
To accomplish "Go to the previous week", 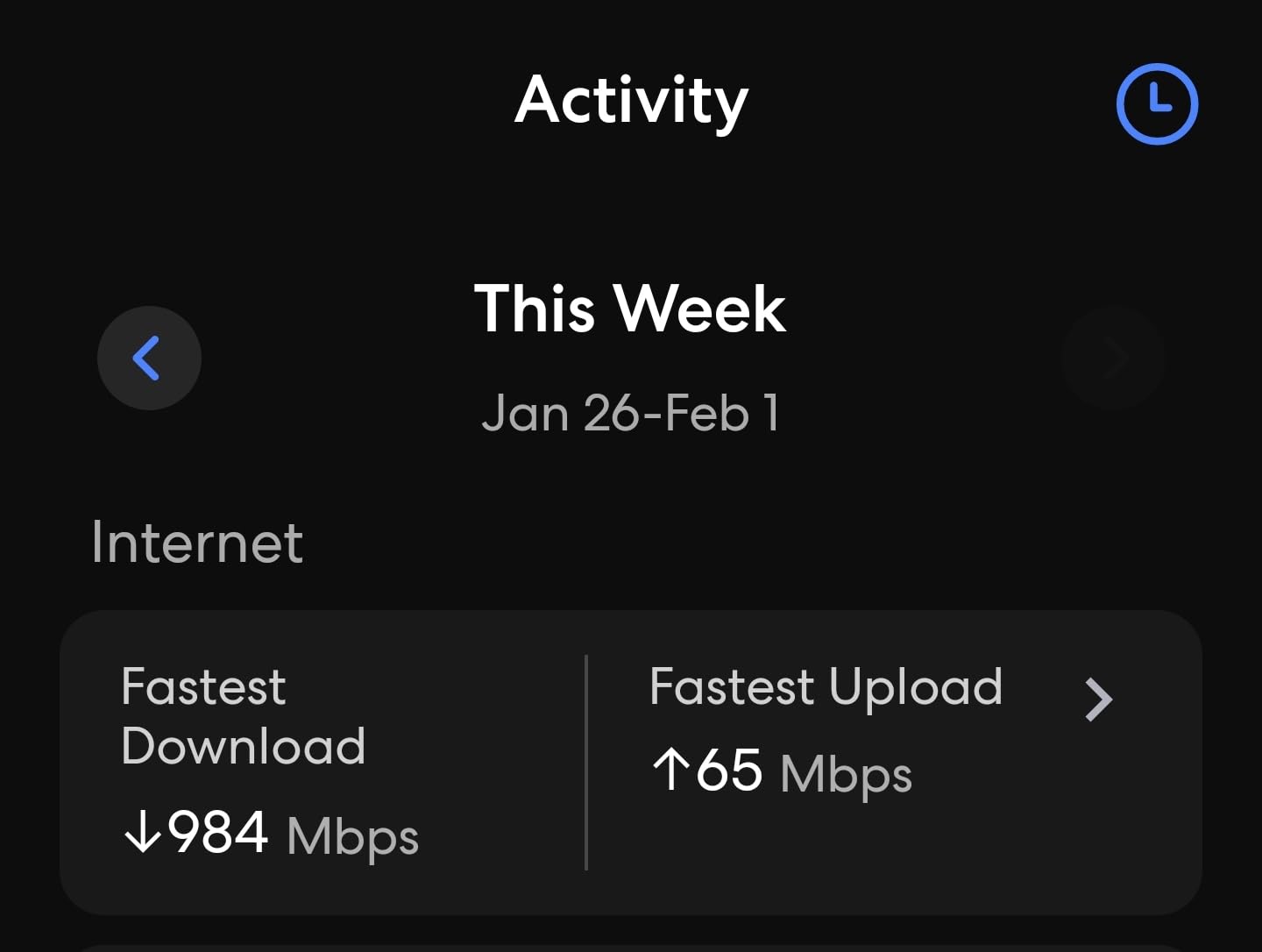I will coord(149,358).
